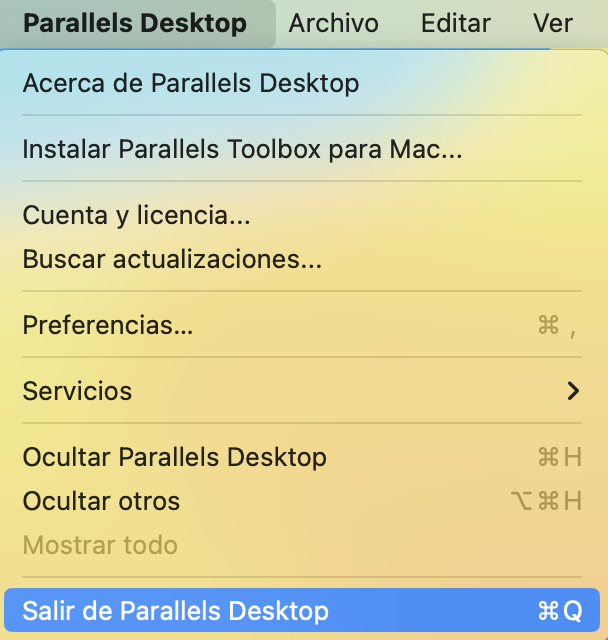Select Instalar Parallels Toolbox para Mac

pyautogui.click(x=242, y=149)
